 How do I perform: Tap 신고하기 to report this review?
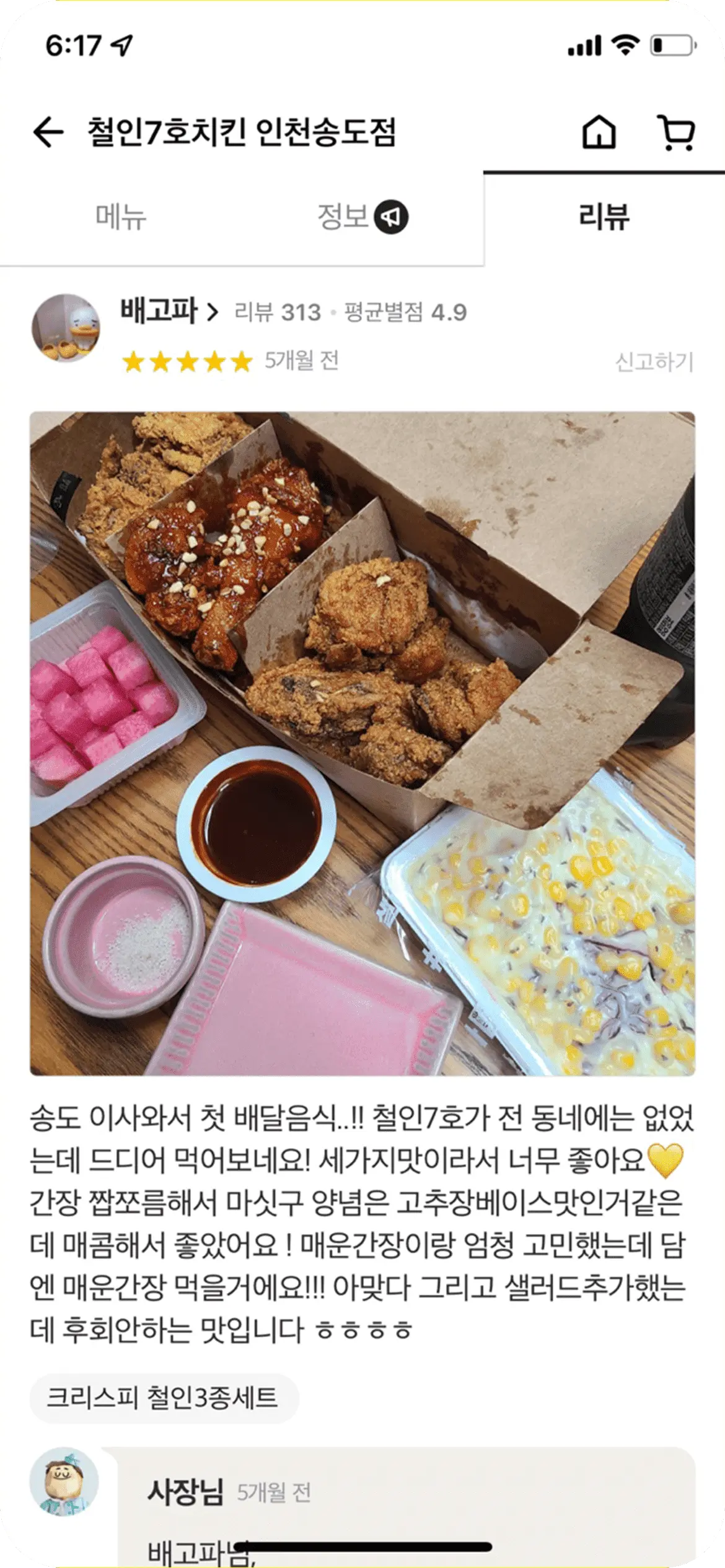pos(654,362)
